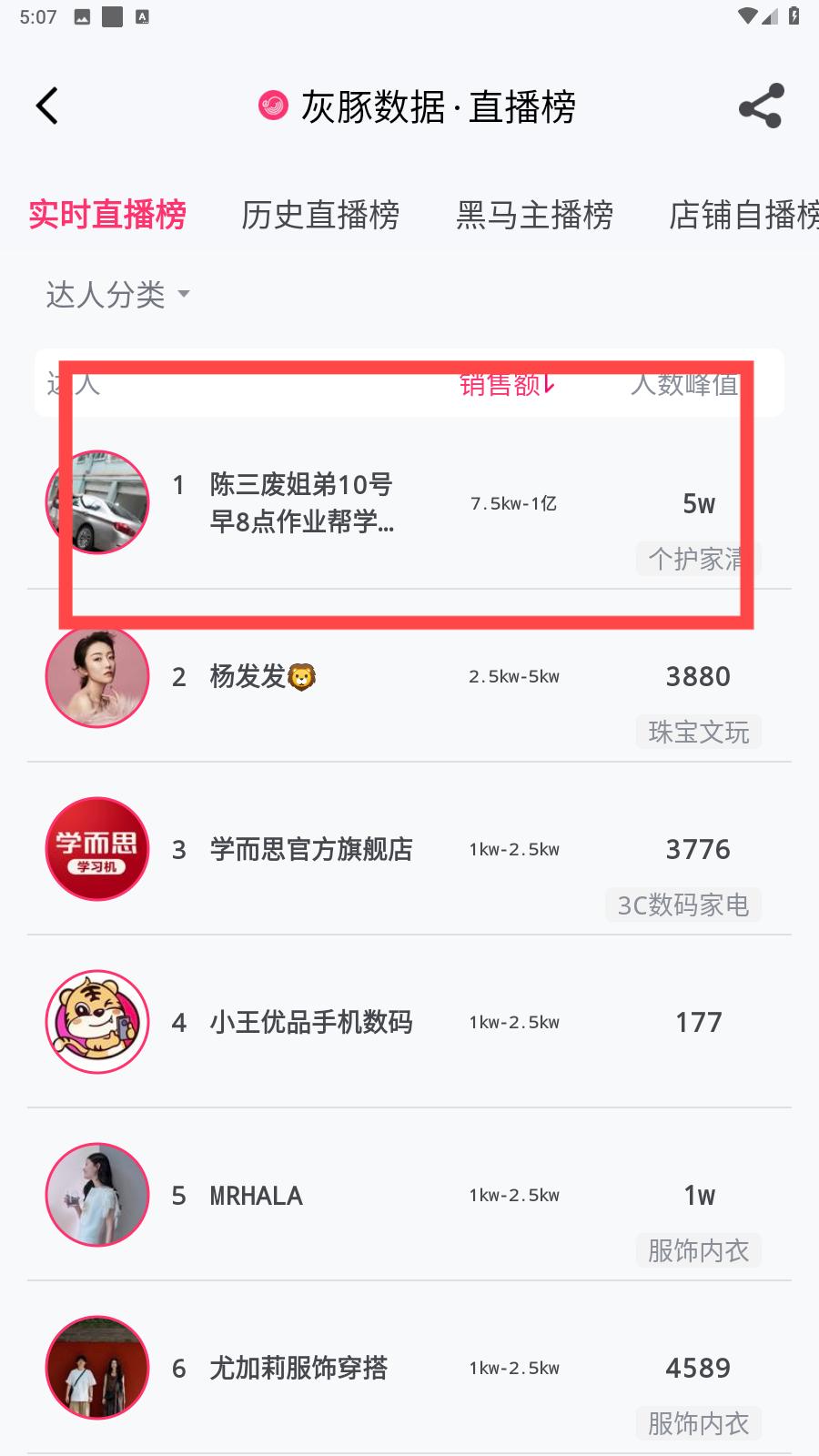The width and height of the screenshot is (819, 1456).
Task: Expand the 达人分类 dropdown filter
Action: [x=118, y=295]
